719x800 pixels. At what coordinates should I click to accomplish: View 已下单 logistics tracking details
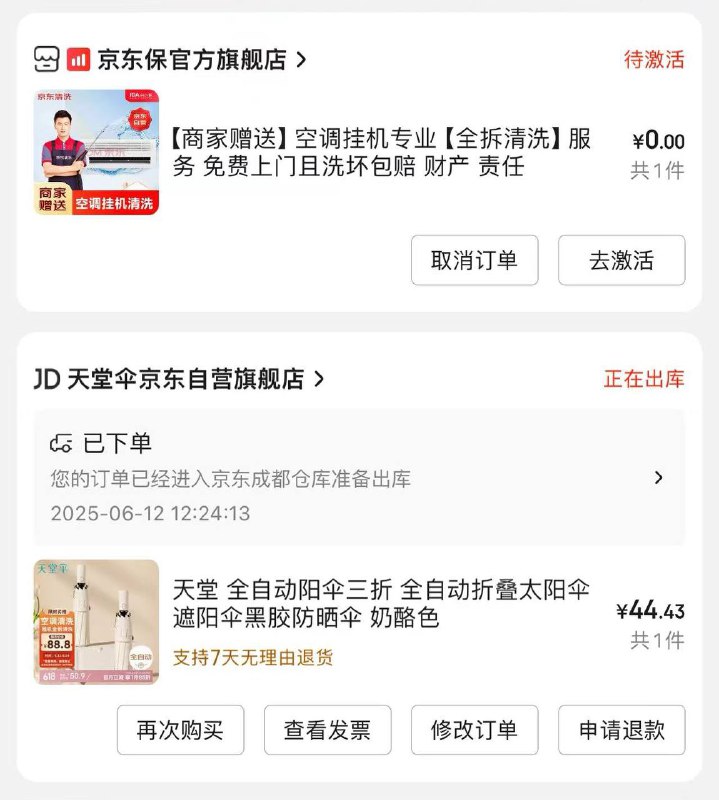[x=358, y=477]
